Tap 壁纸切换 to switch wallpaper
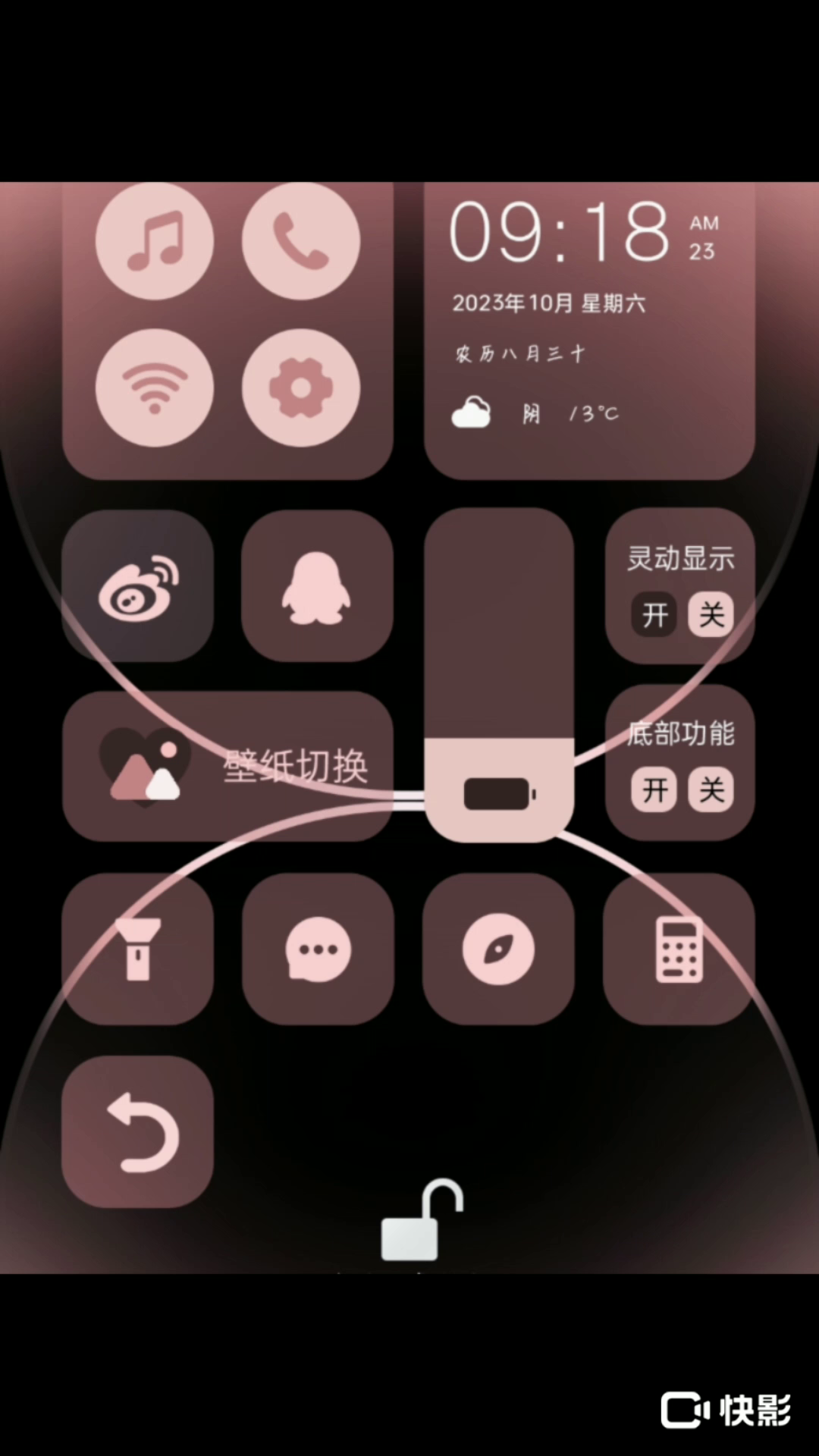The height and width of the screenshot is (1456, 819). 227,766
